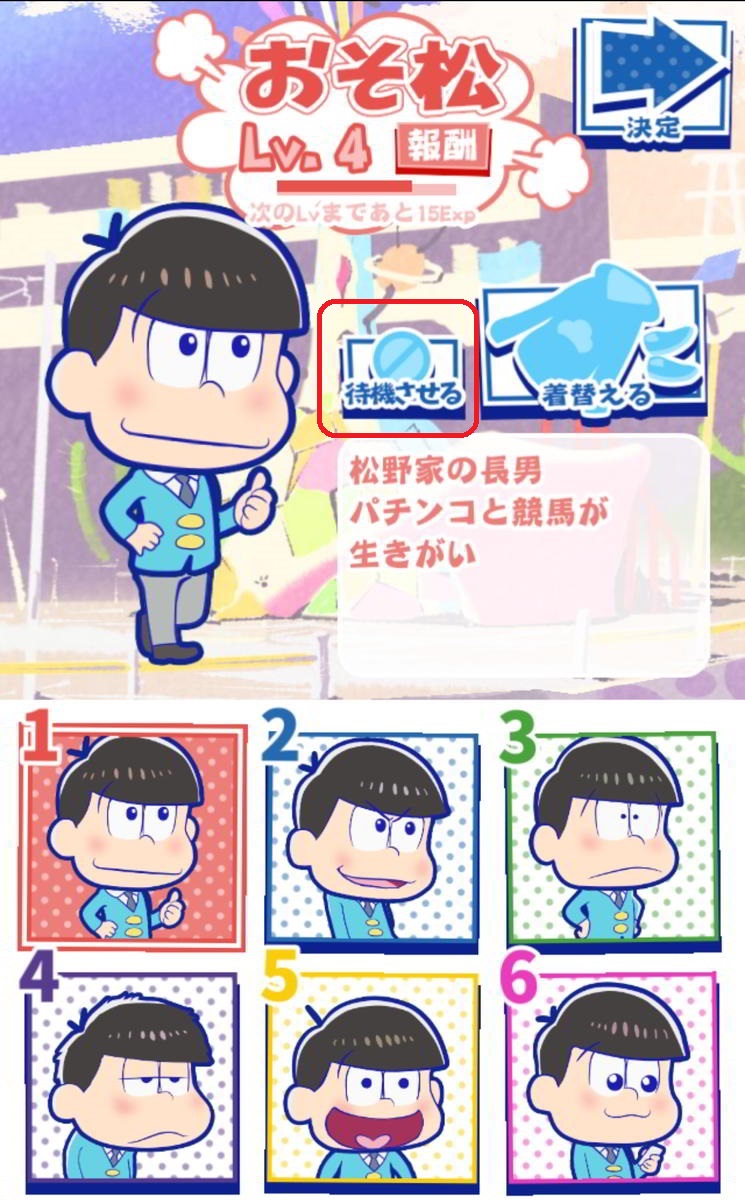
Task: Tap the 決定 confirm arrow button
Action: pyautogui.click(x=655, y=80)
